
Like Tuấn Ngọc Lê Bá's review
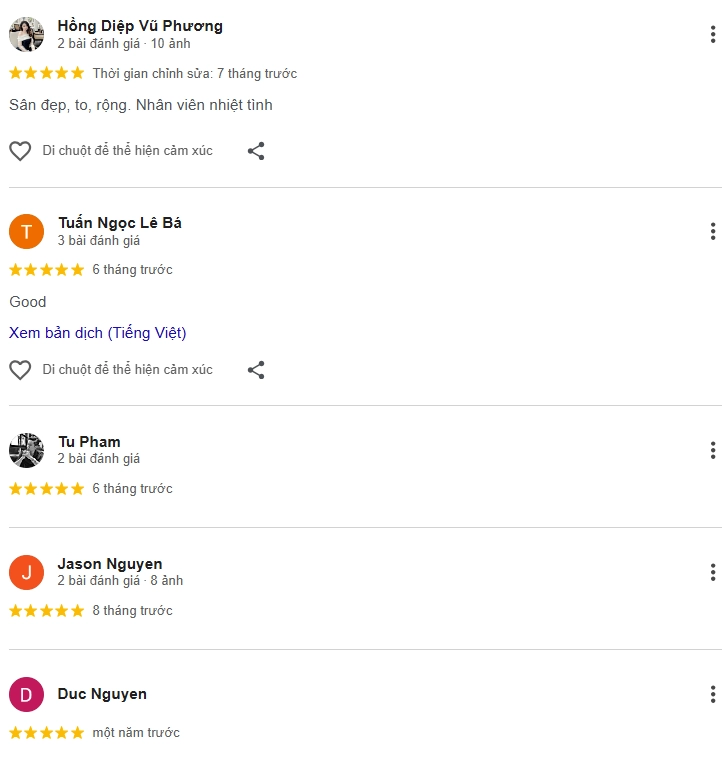(20, 370)
